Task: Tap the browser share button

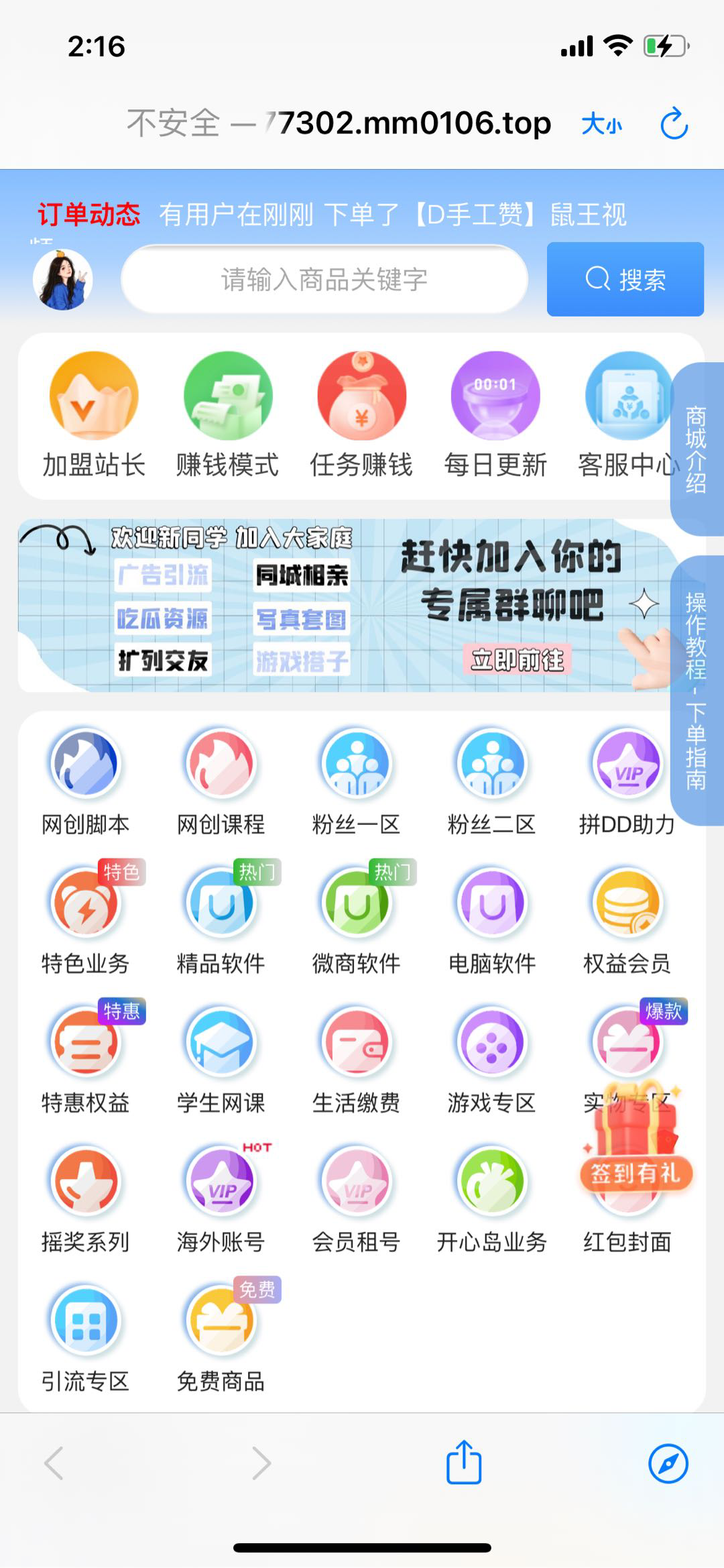Action: tap(464, 1462)
